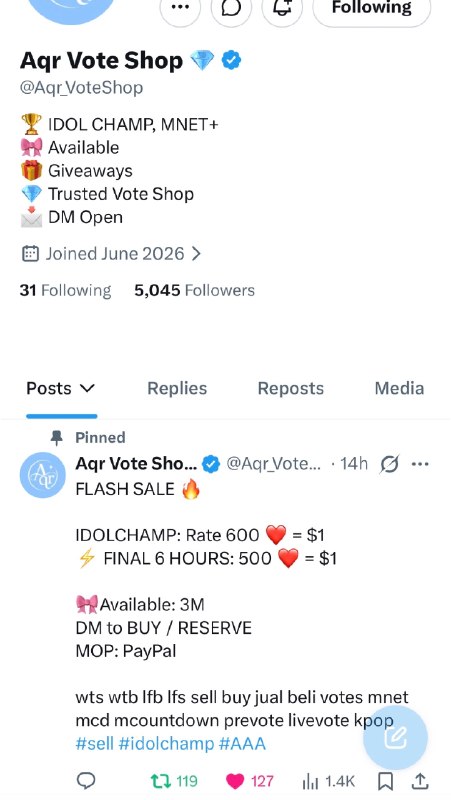This screenshot has width=451, height=800.
Task: Share the pinned FLASH SALE post
Action: [419, 781]
